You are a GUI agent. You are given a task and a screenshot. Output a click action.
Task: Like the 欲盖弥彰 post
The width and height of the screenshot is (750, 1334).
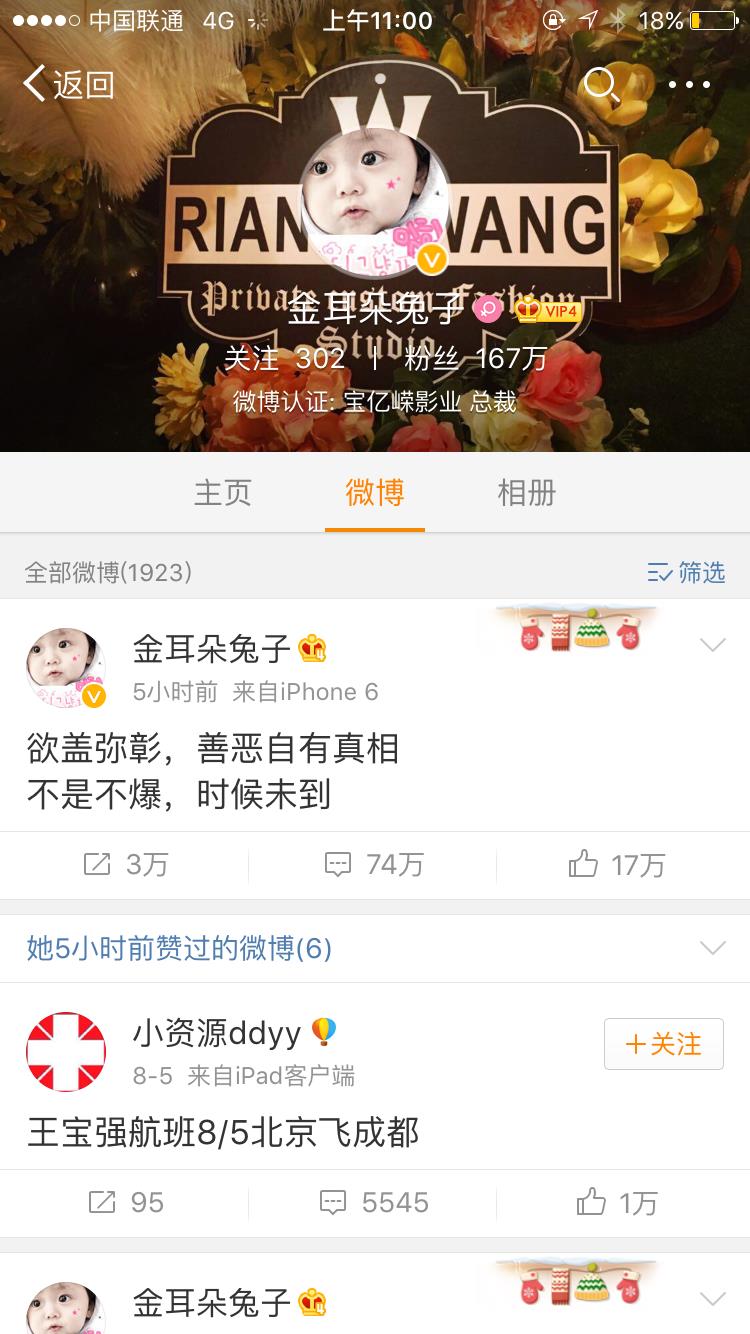(x=617, y=865)
